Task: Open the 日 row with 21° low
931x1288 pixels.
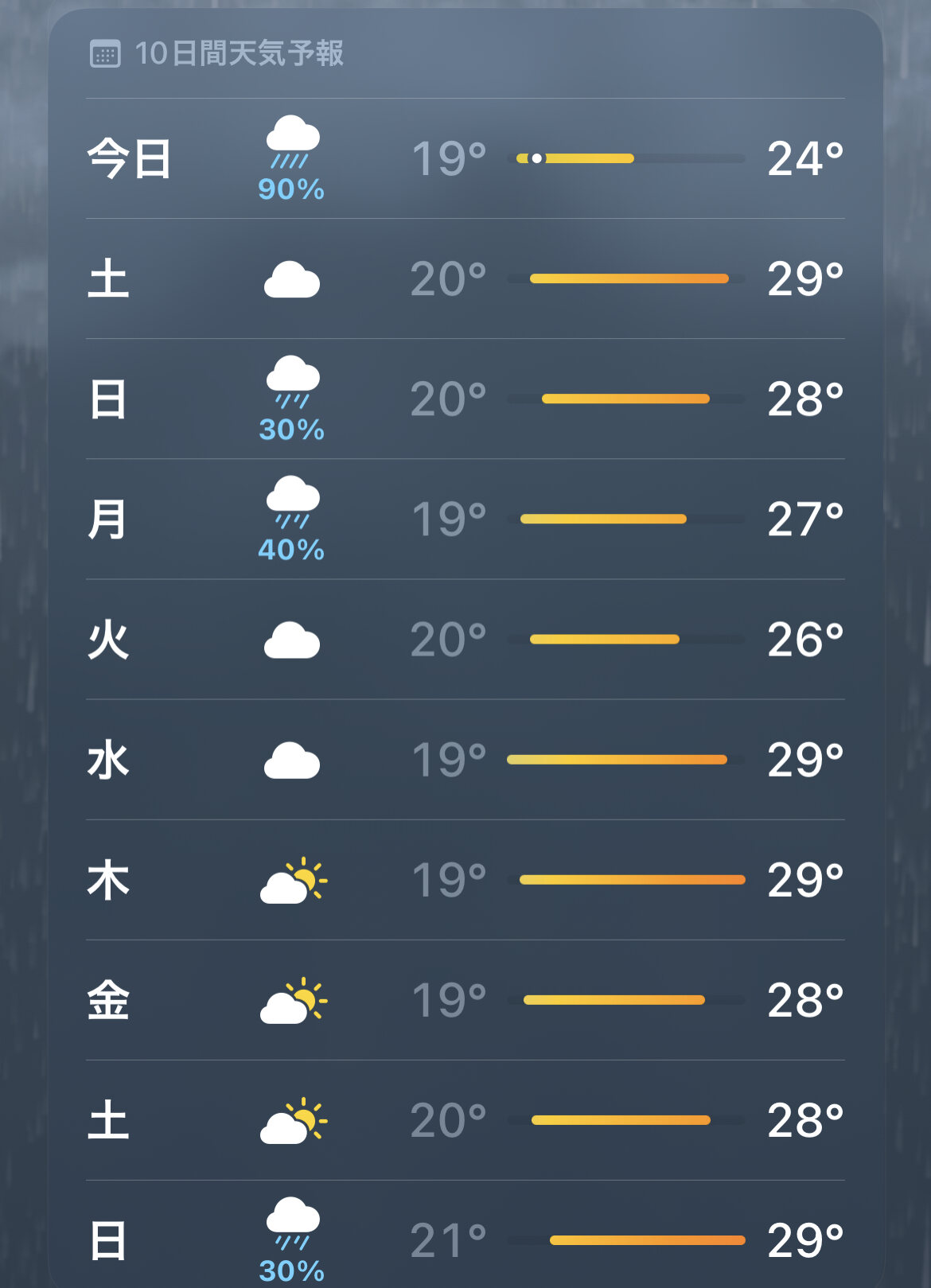Action: 465,1239
